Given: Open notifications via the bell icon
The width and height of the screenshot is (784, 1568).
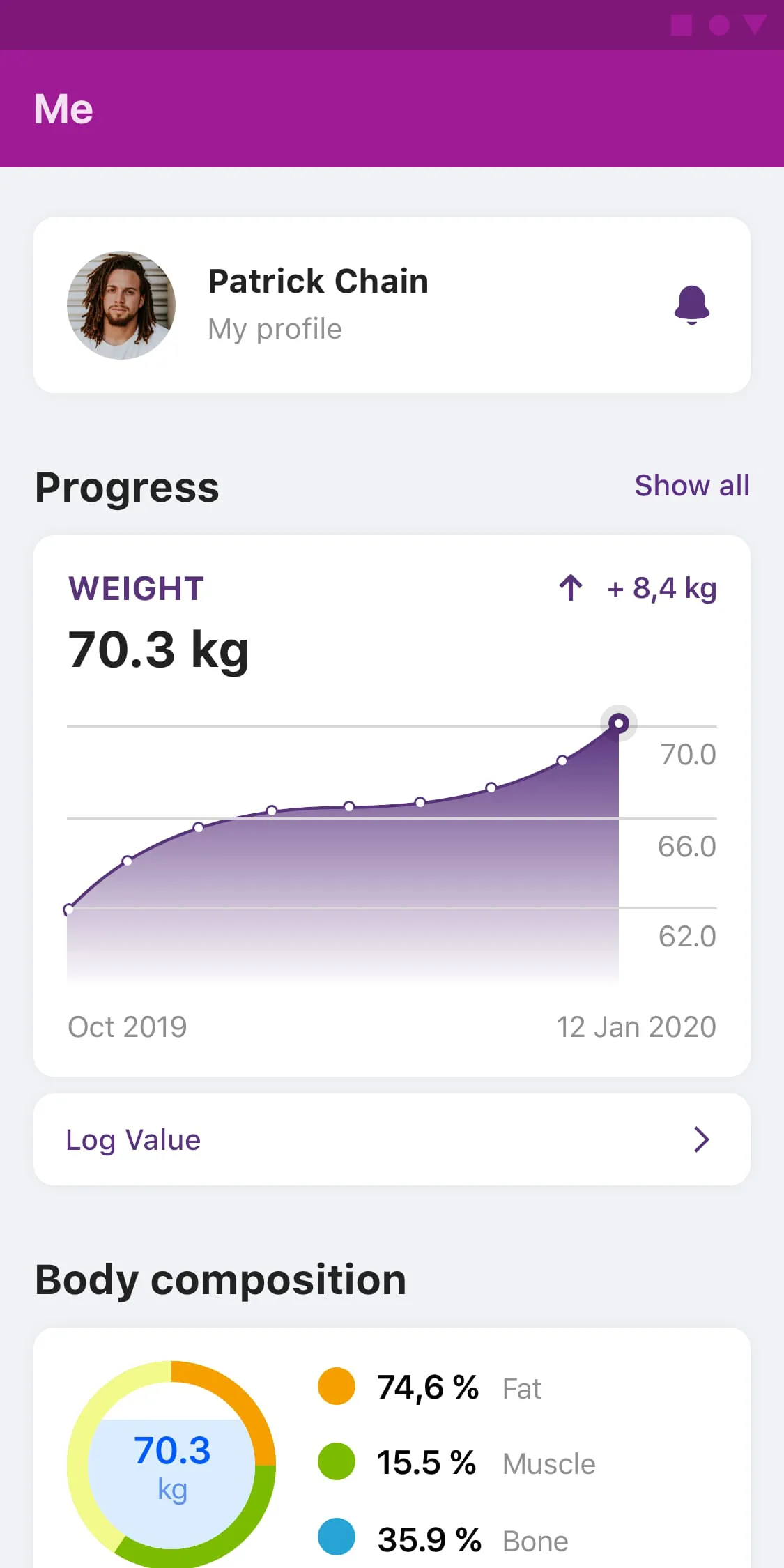Looking at the screenshot, I should (x=692, y=305).
